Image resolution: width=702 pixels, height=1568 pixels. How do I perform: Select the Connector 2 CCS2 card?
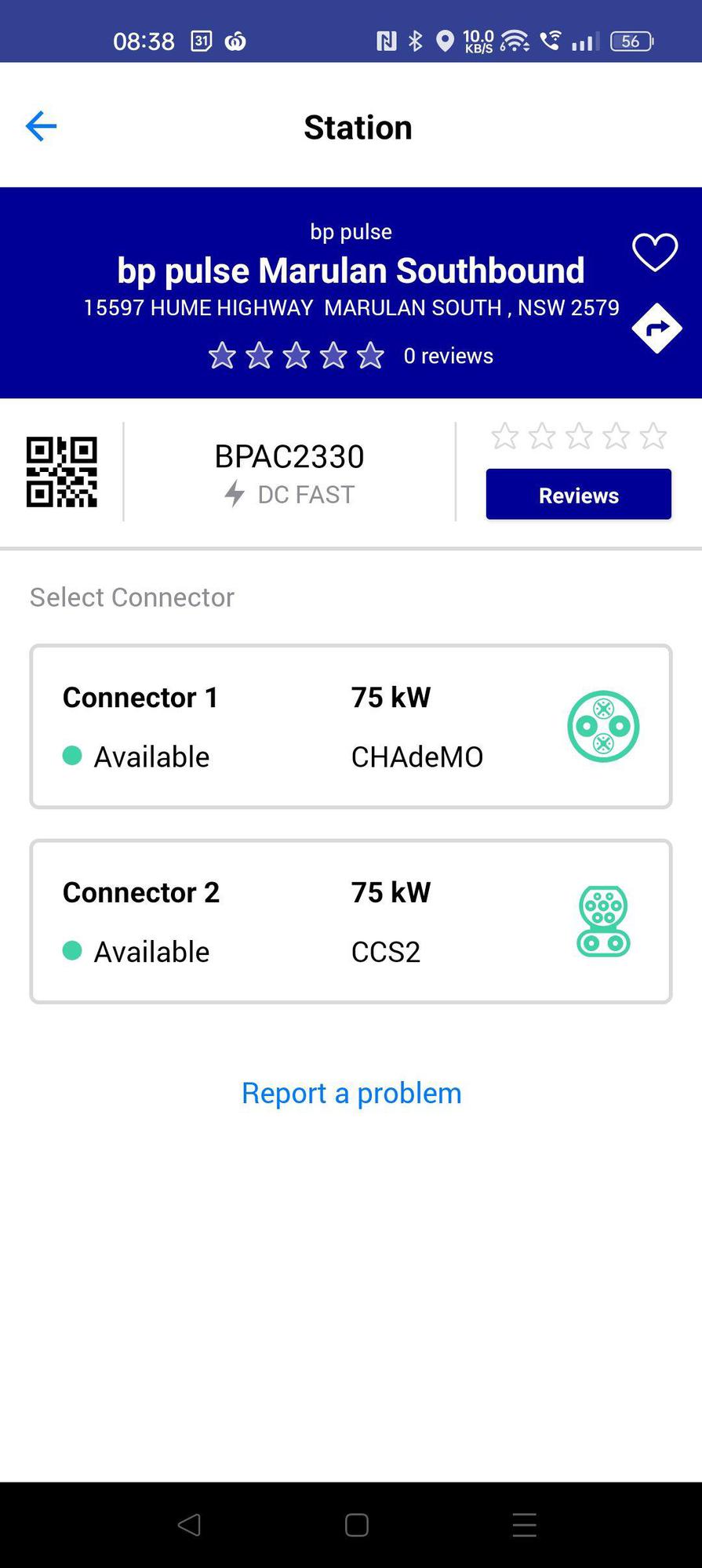pos(351,921)
